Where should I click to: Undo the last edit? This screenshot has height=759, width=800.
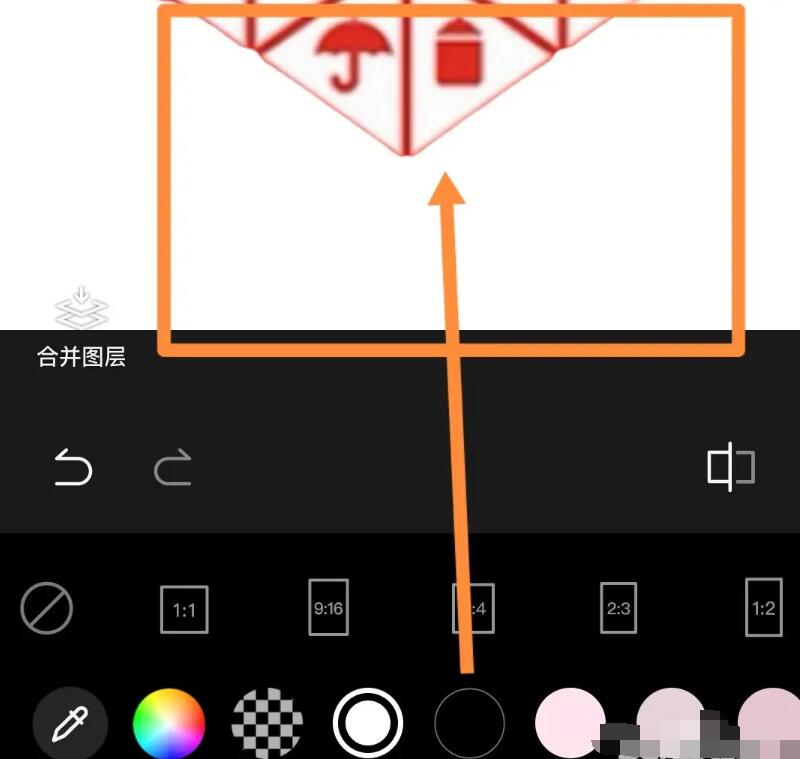[x=73, y=468]
